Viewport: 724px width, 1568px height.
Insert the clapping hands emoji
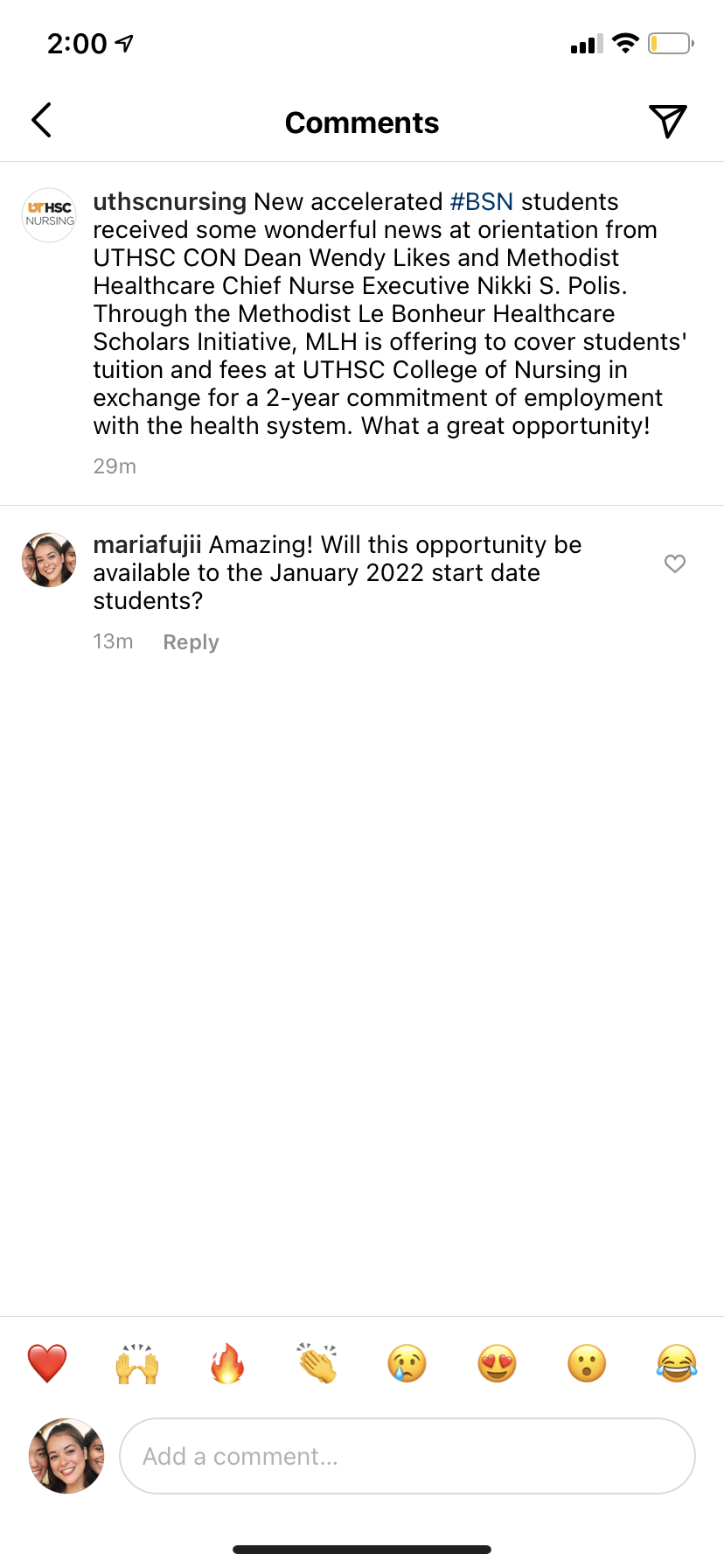(x=317, y=1363)
